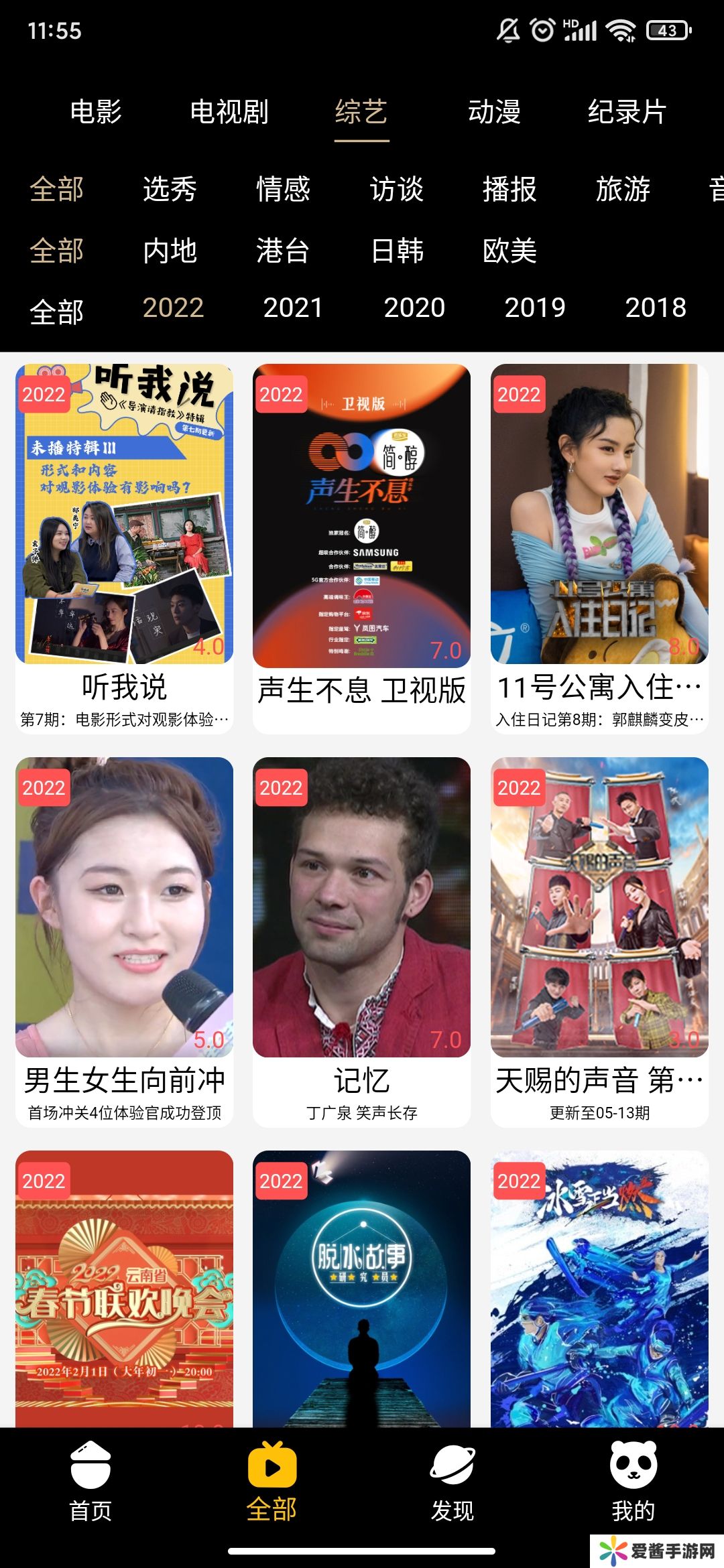
Task: Open the 动漫 category tab
Action: [x=494, y=112]
